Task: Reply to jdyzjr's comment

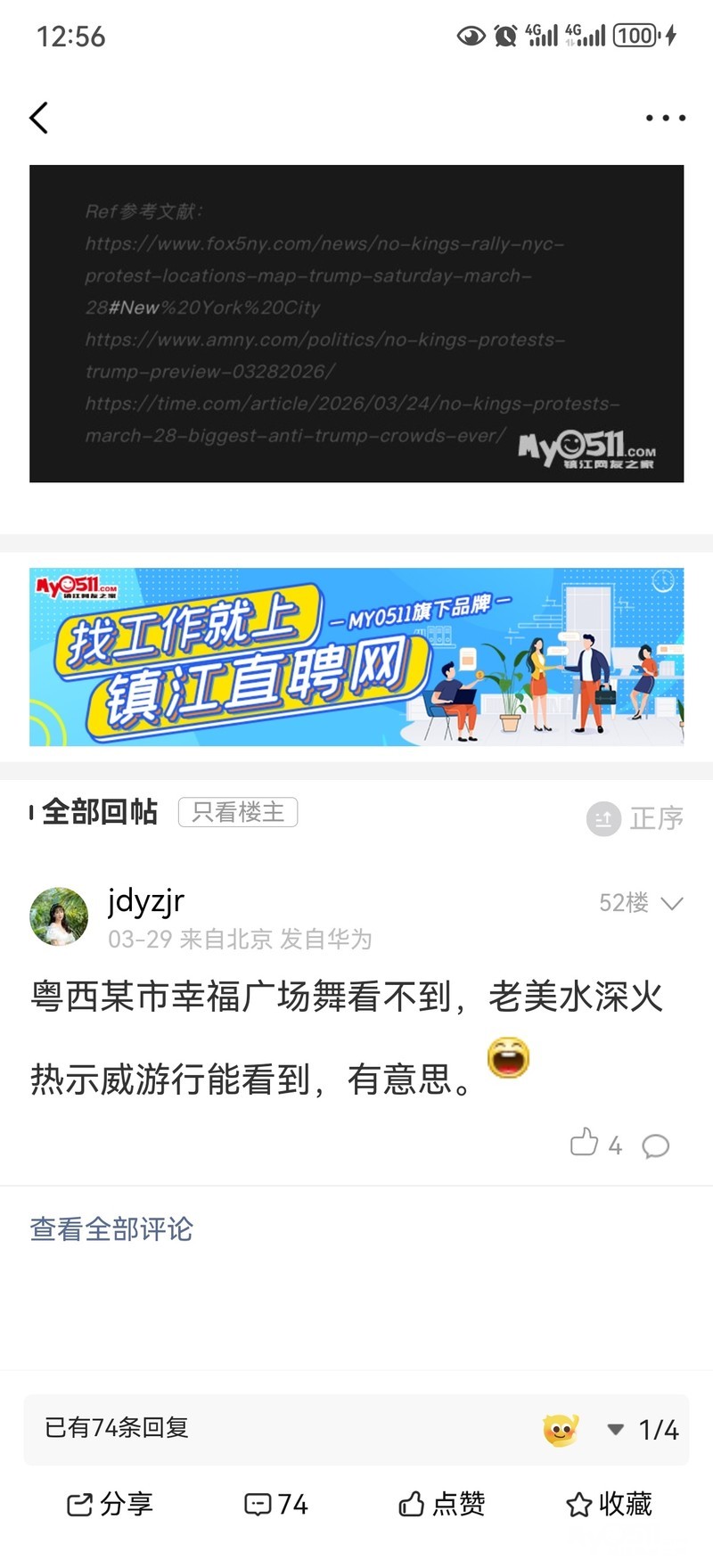Action: point(656,1145)
